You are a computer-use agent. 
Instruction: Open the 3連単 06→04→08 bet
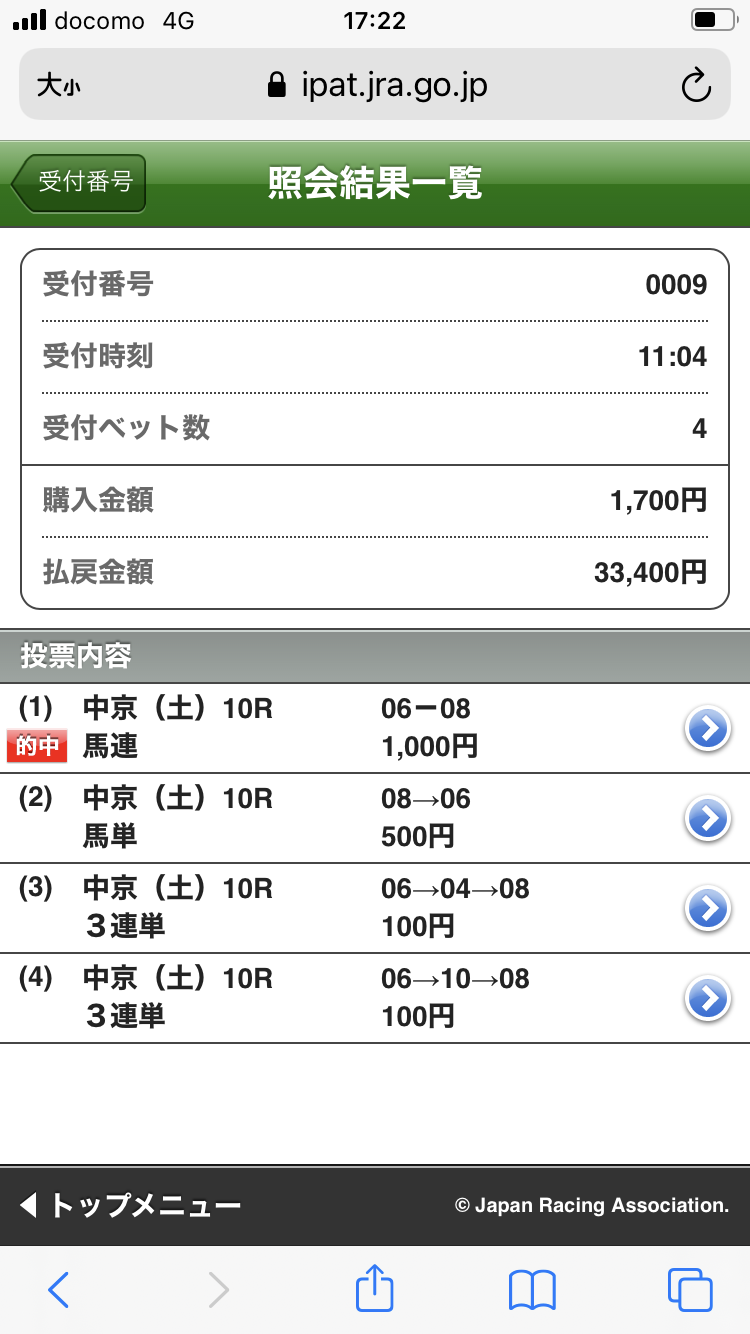tap(708, 909)
